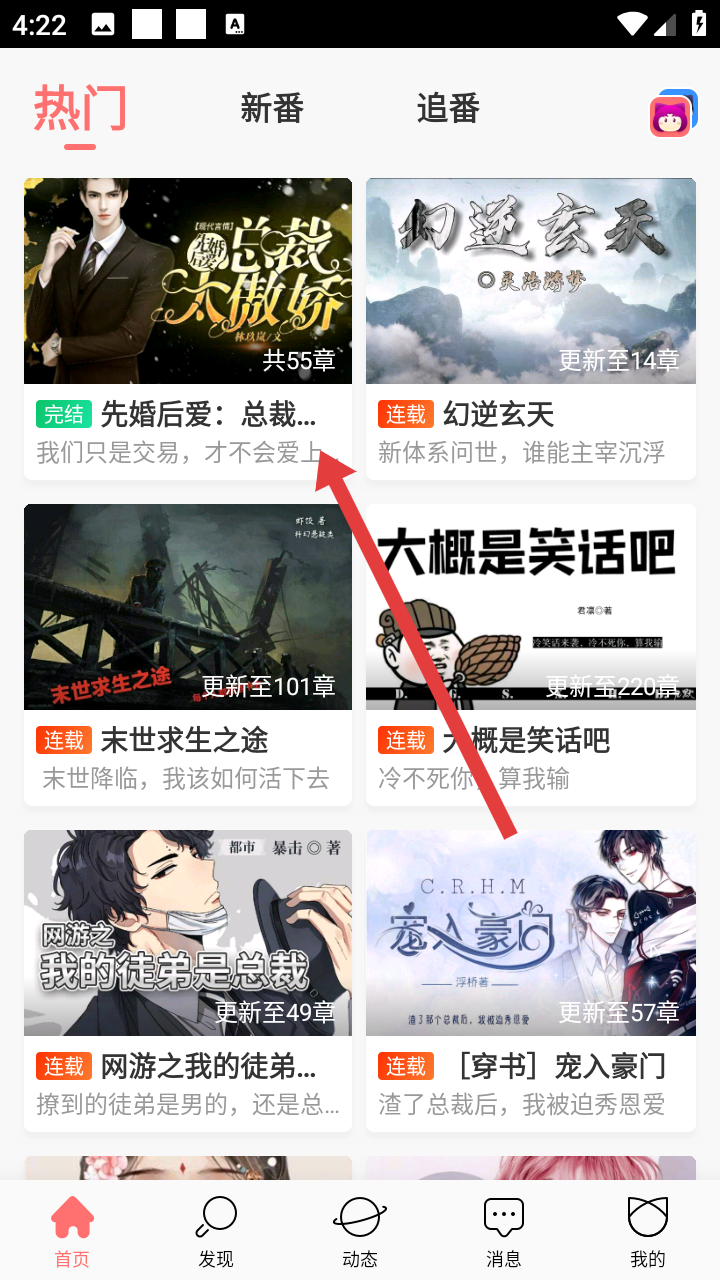Open the pink cat mascot icon
This screenshot has width=720, height=1280.
tap(672, 115)
